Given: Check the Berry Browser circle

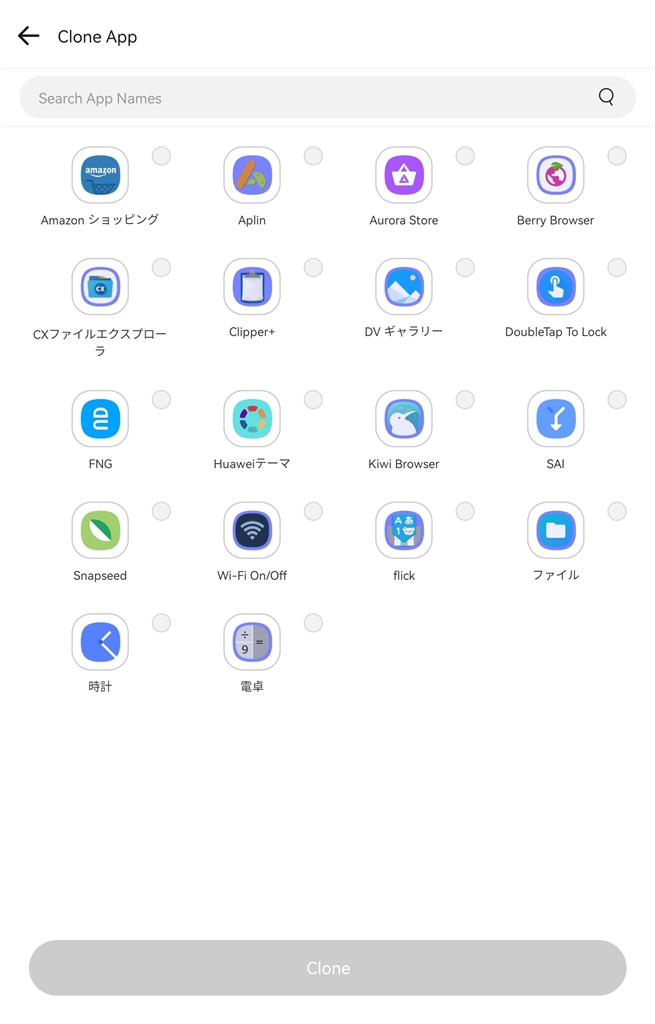Looking at the screenshot, I should pos(617,156).
